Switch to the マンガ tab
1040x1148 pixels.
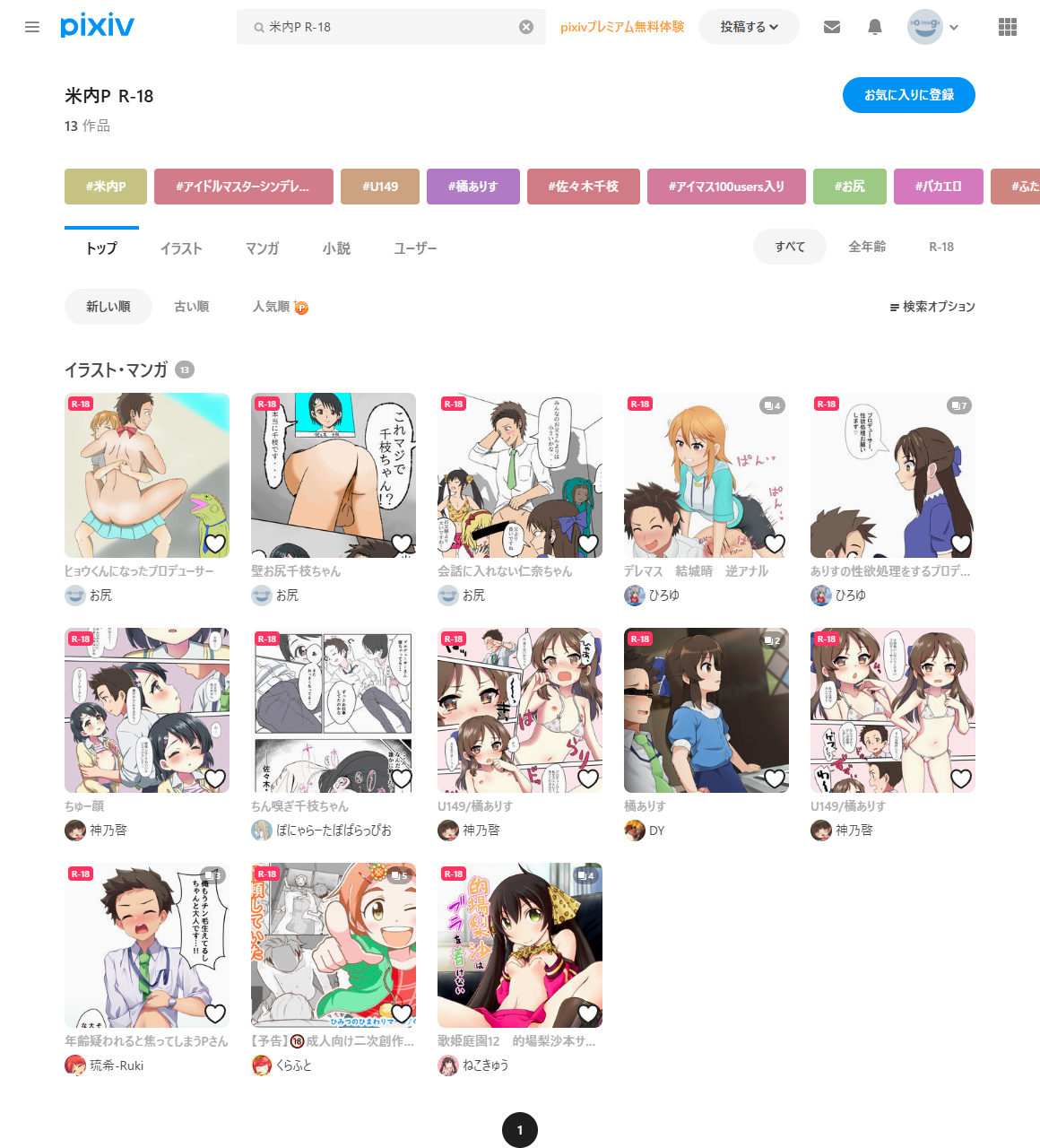click(x=262, y=248)
